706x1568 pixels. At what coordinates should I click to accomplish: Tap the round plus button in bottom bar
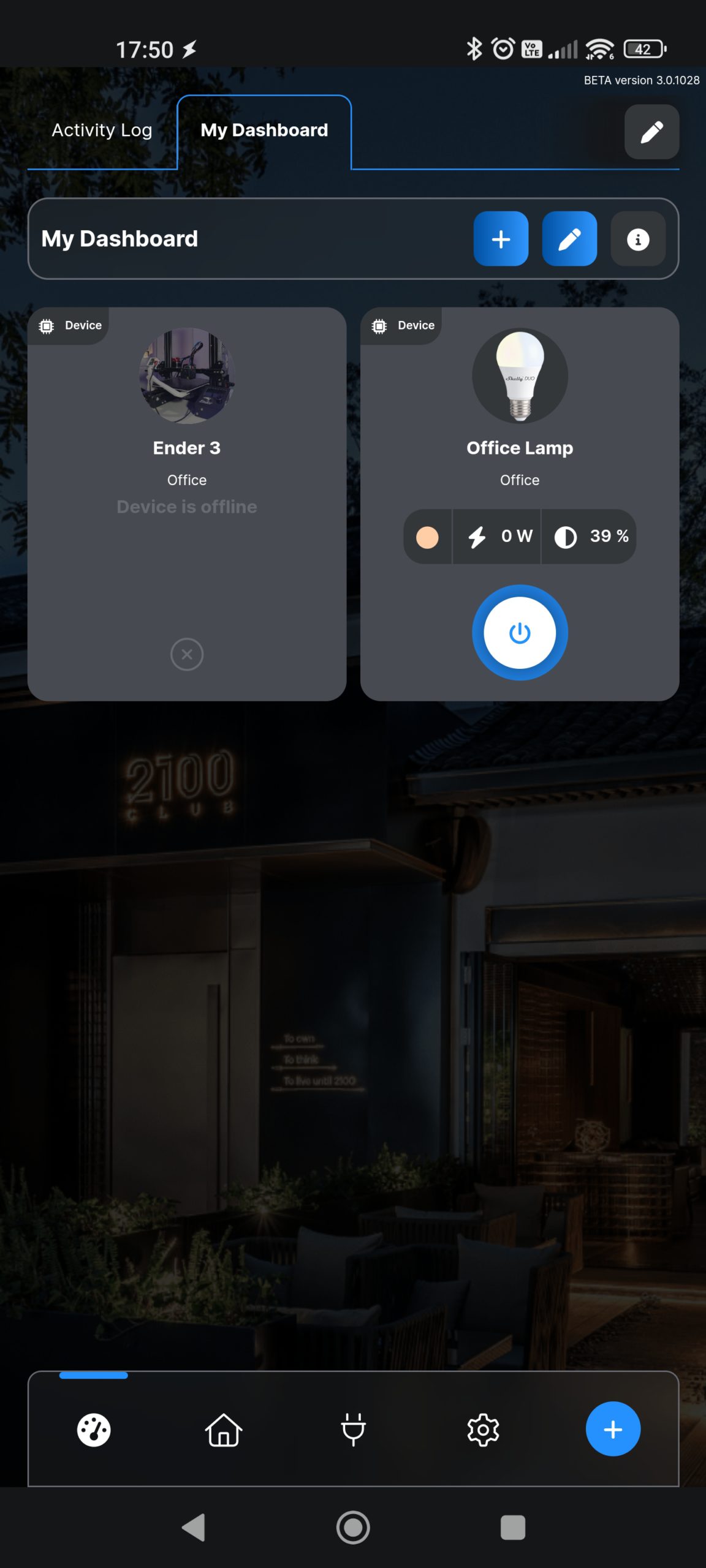[x=613, y=1429]
